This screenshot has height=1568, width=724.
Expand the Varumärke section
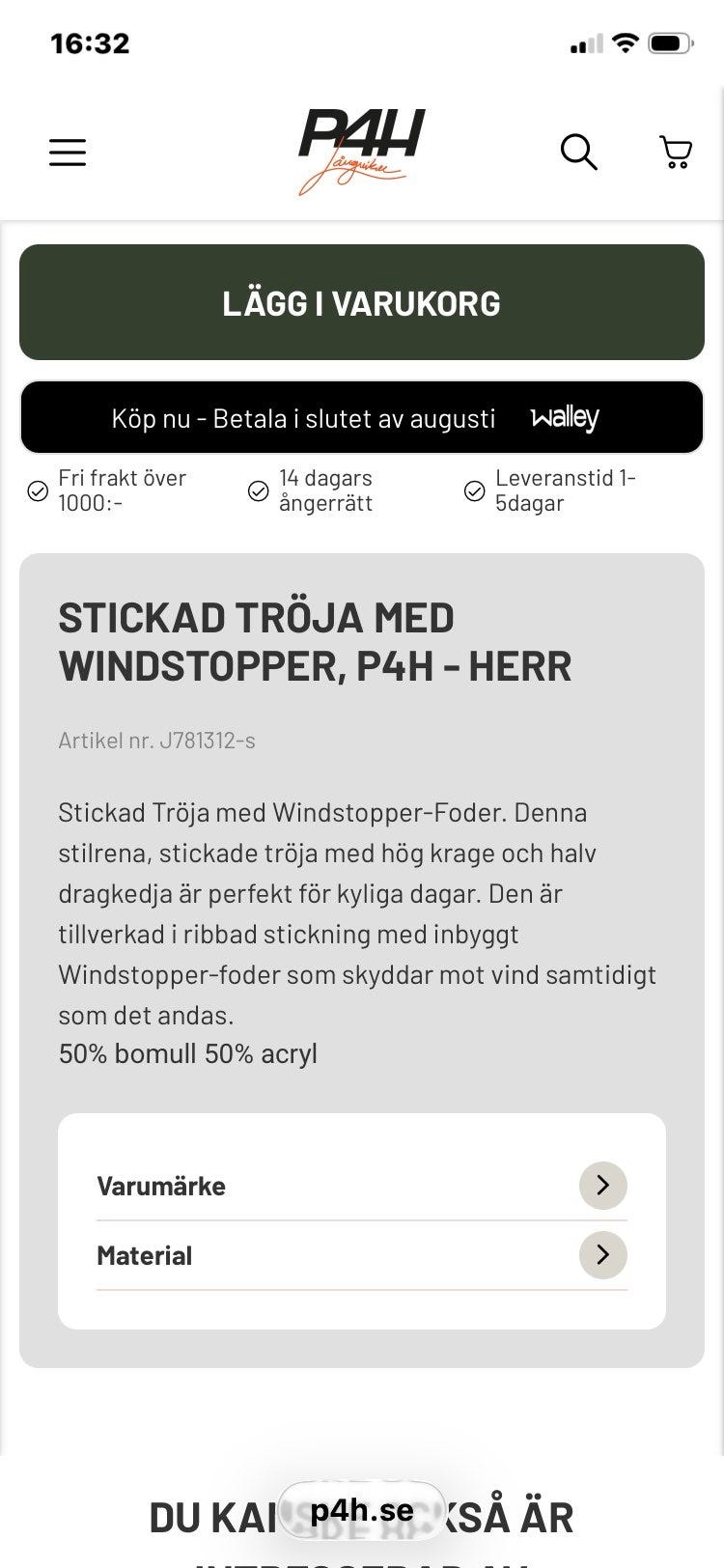[362, 1186]
